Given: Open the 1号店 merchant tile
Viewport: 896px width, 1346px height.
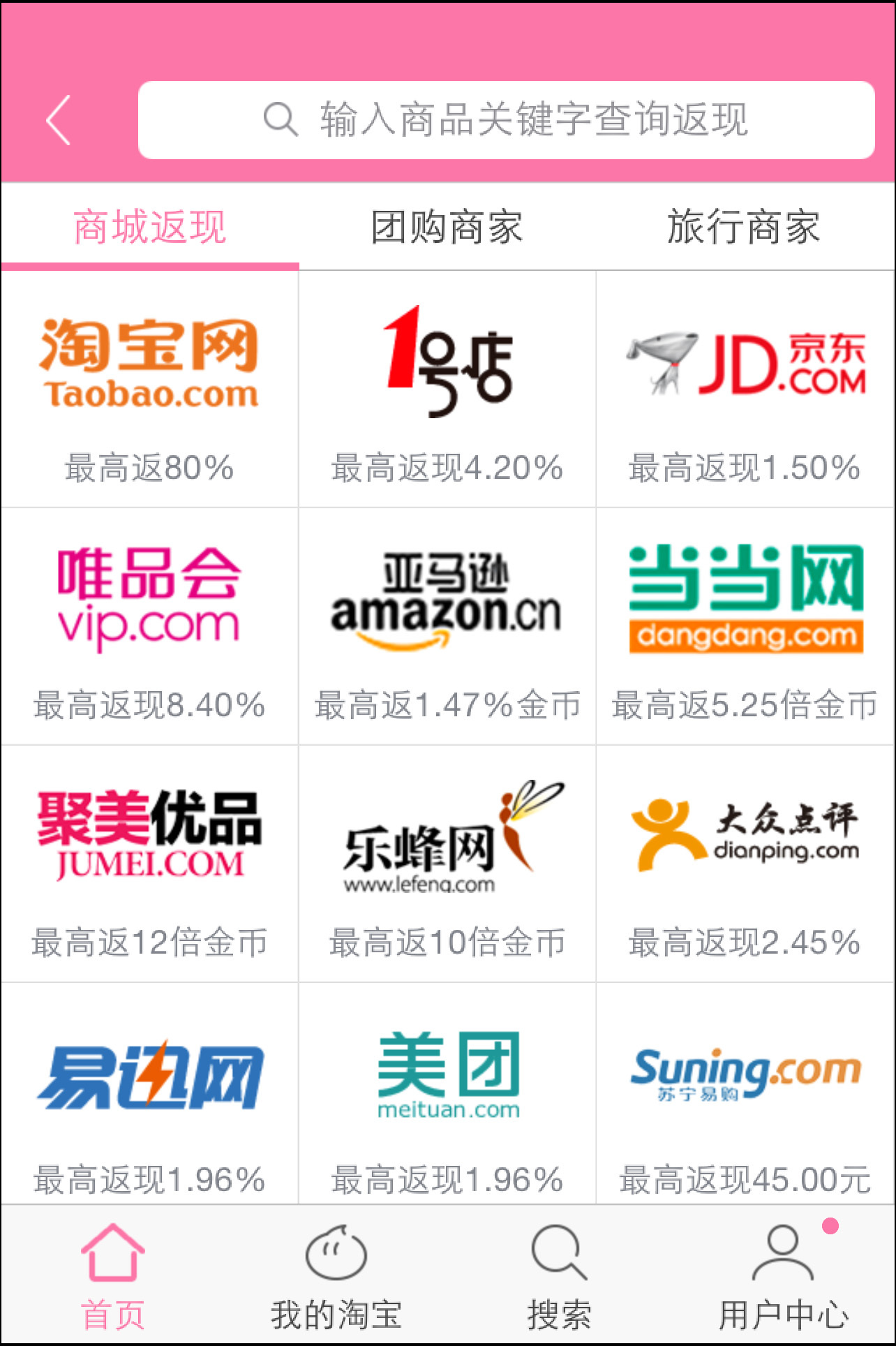Looking at the screenshot, I should coord(447,388).
